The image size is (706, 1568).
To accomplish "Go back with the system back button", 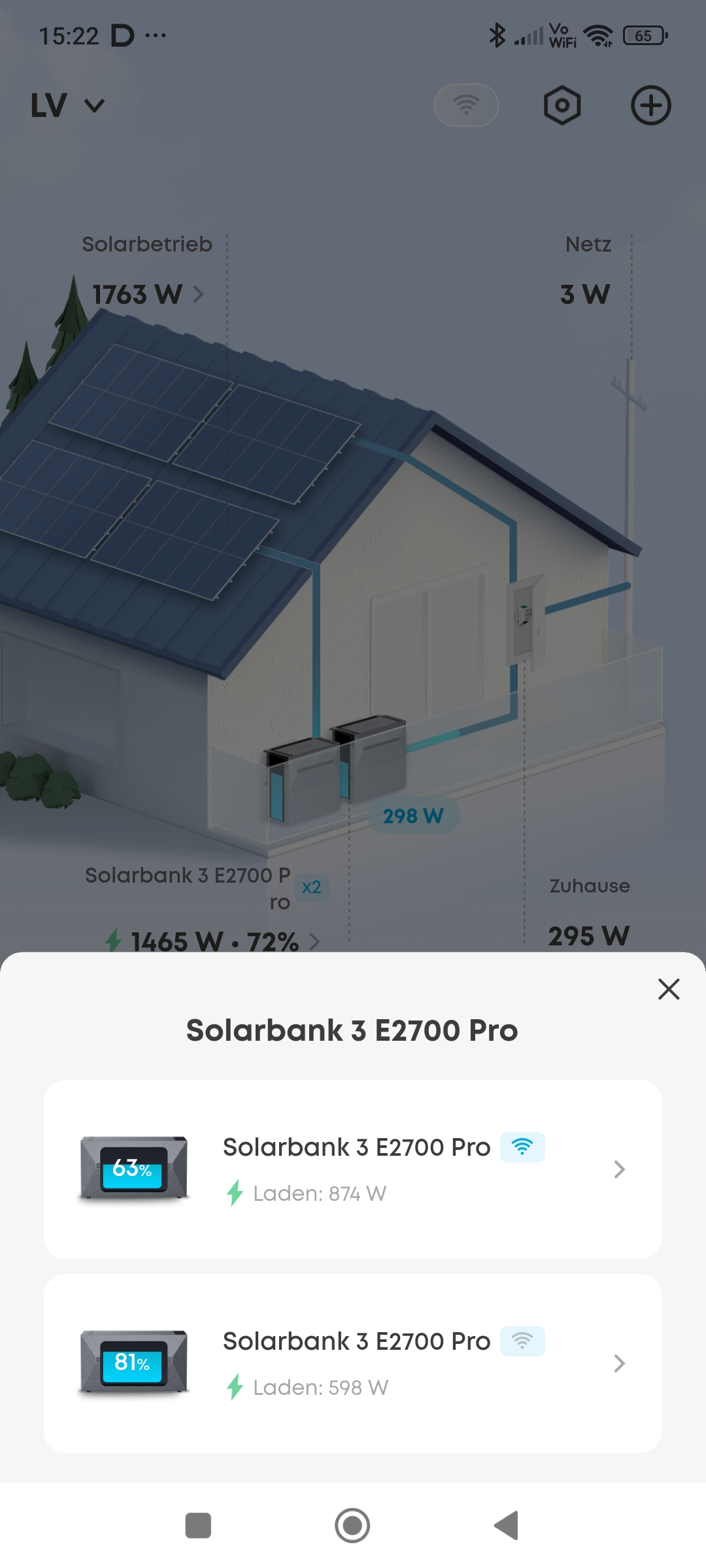I will (507, 1526).
